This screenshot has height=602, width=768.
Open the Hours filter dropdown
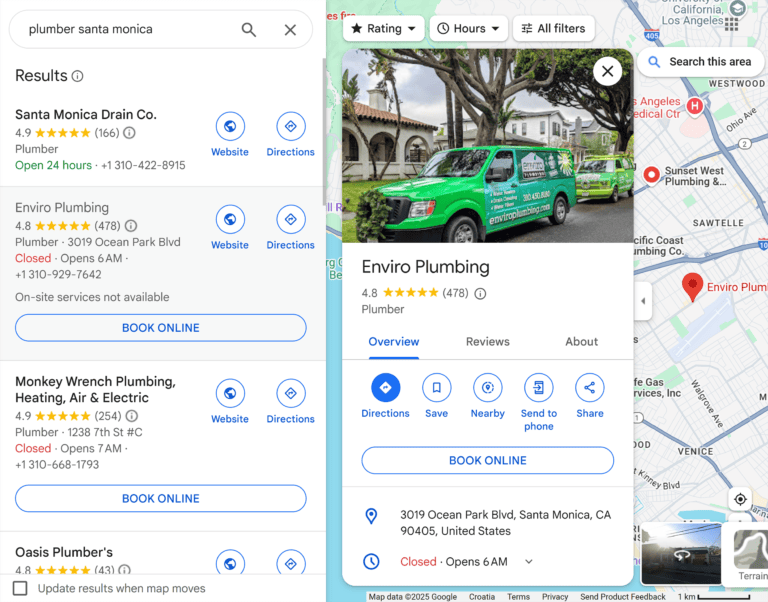468,29
